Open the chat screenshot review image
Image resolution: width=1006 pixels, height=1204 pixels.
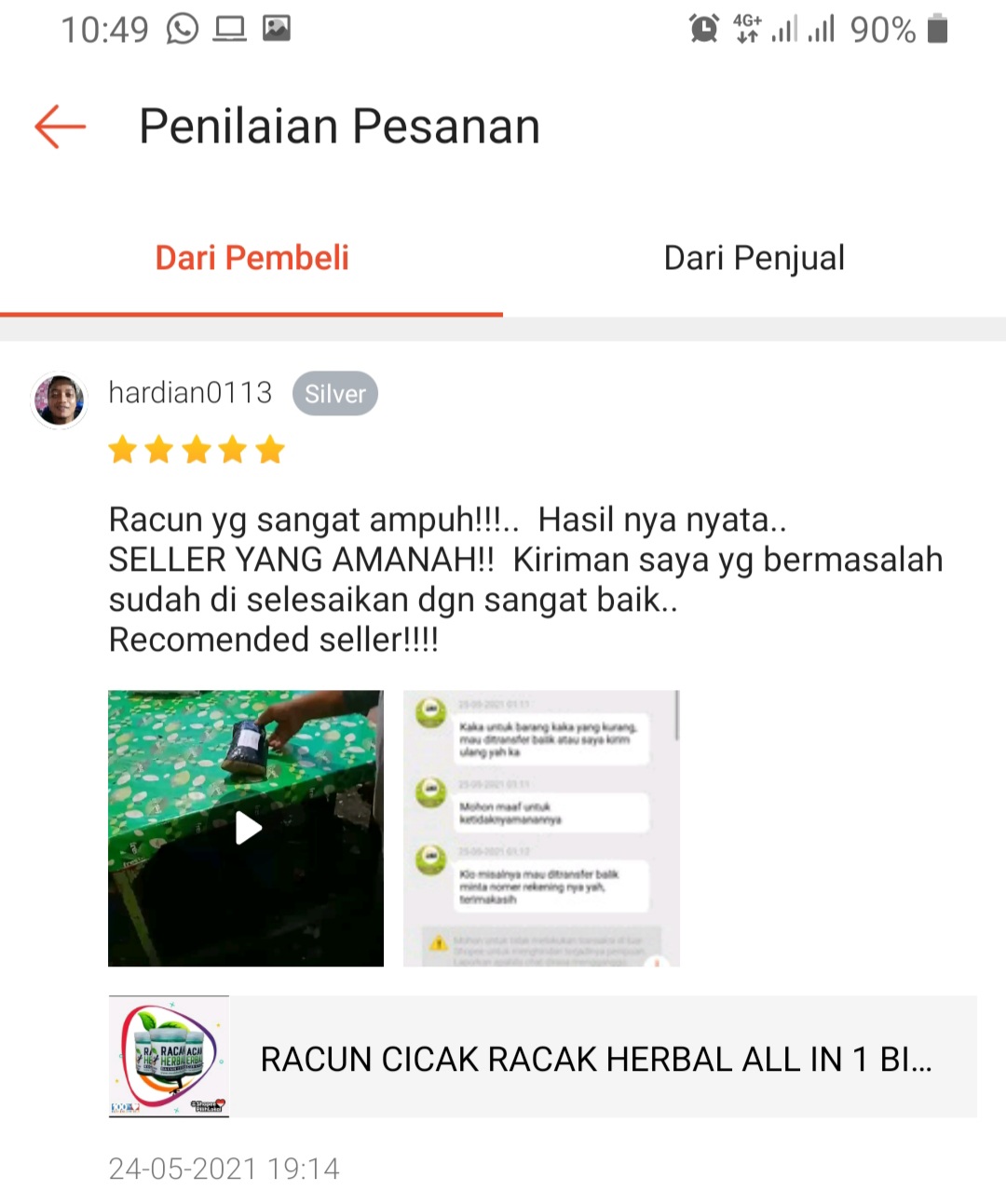(x=541, y=828)
